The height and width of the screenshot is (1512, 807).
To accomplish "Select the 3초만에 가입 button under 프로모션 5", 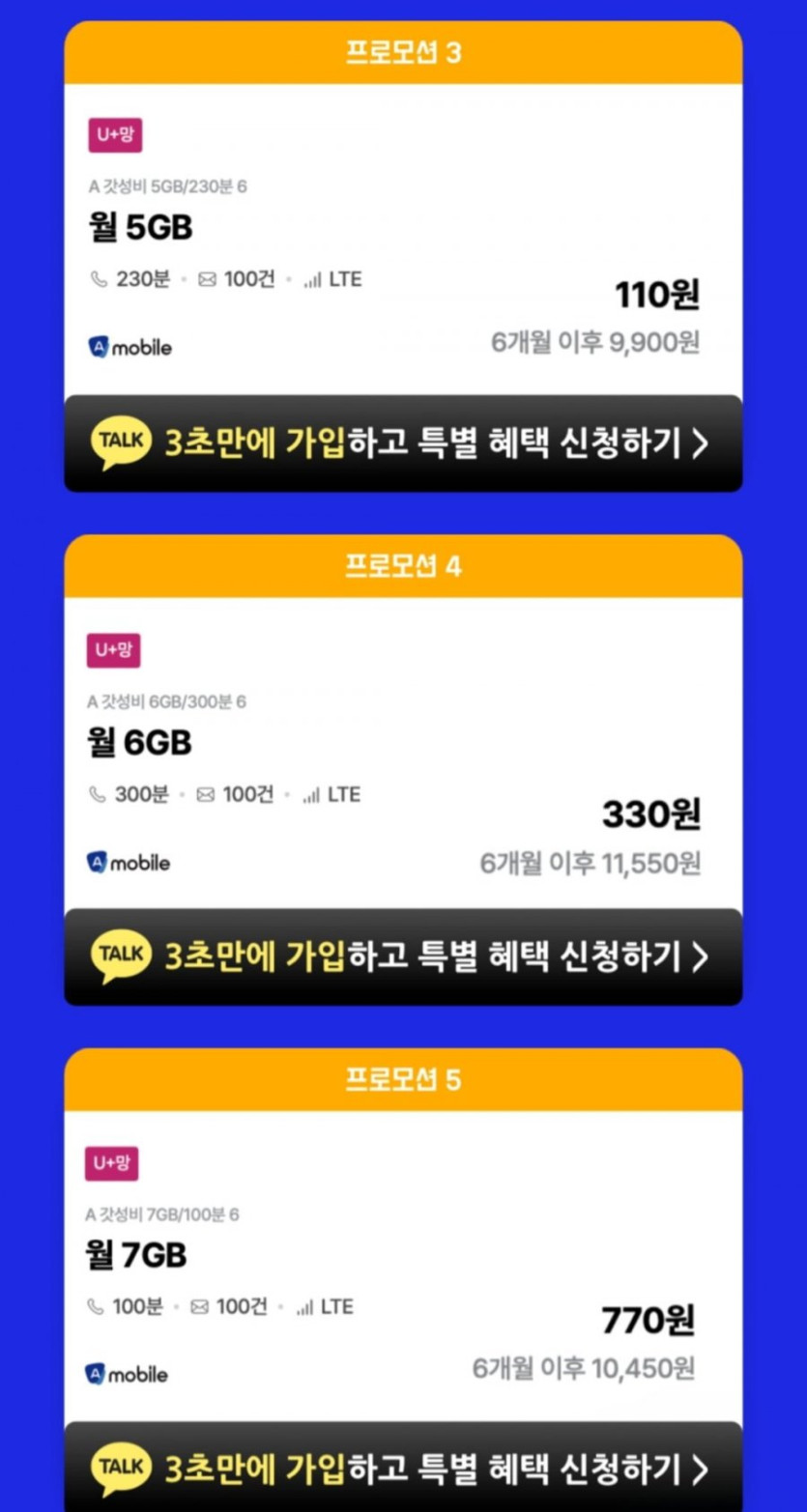I will [x=403, y=1467].
